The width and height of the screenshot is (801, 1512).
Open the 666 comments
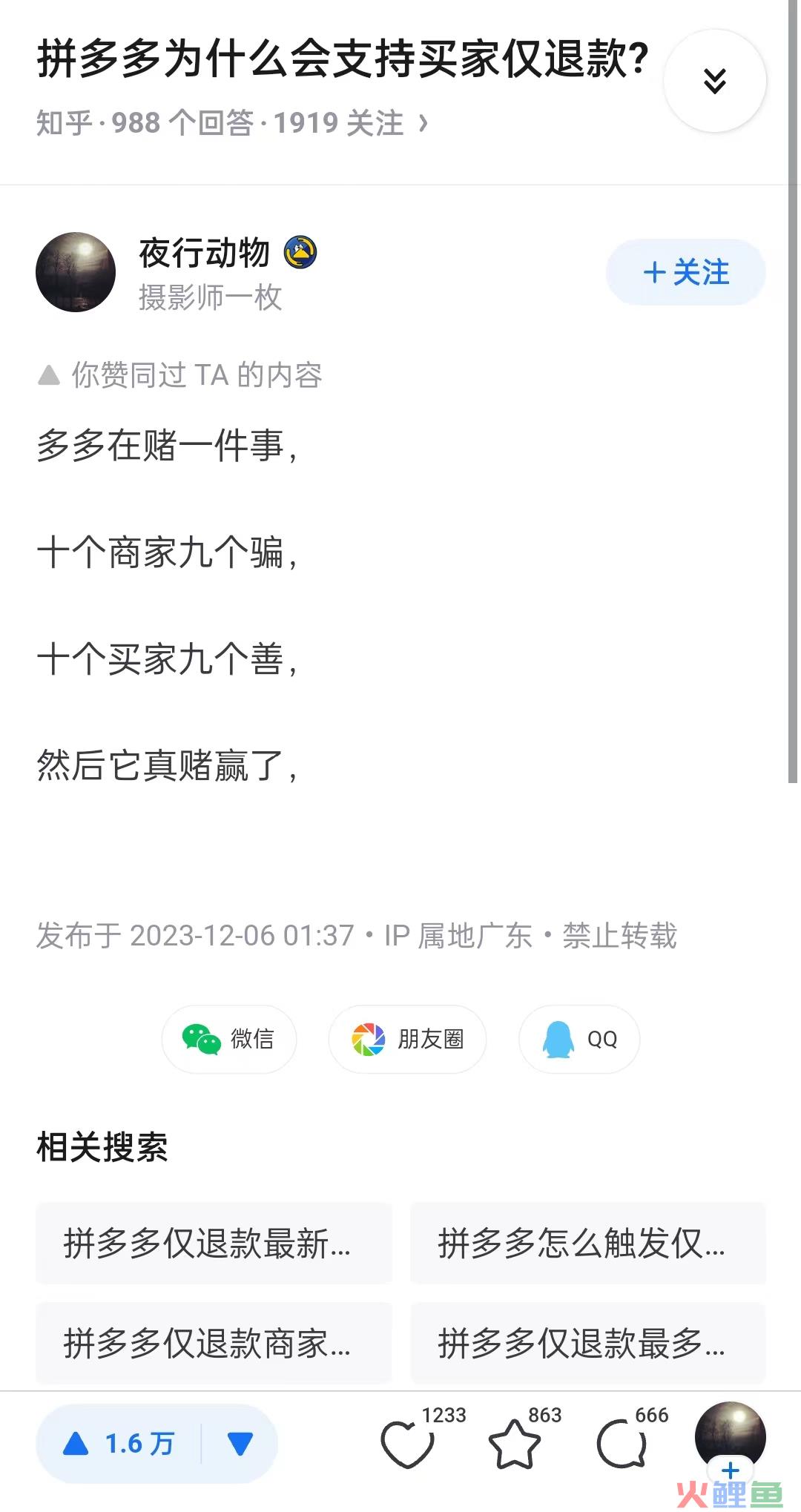622,1443
